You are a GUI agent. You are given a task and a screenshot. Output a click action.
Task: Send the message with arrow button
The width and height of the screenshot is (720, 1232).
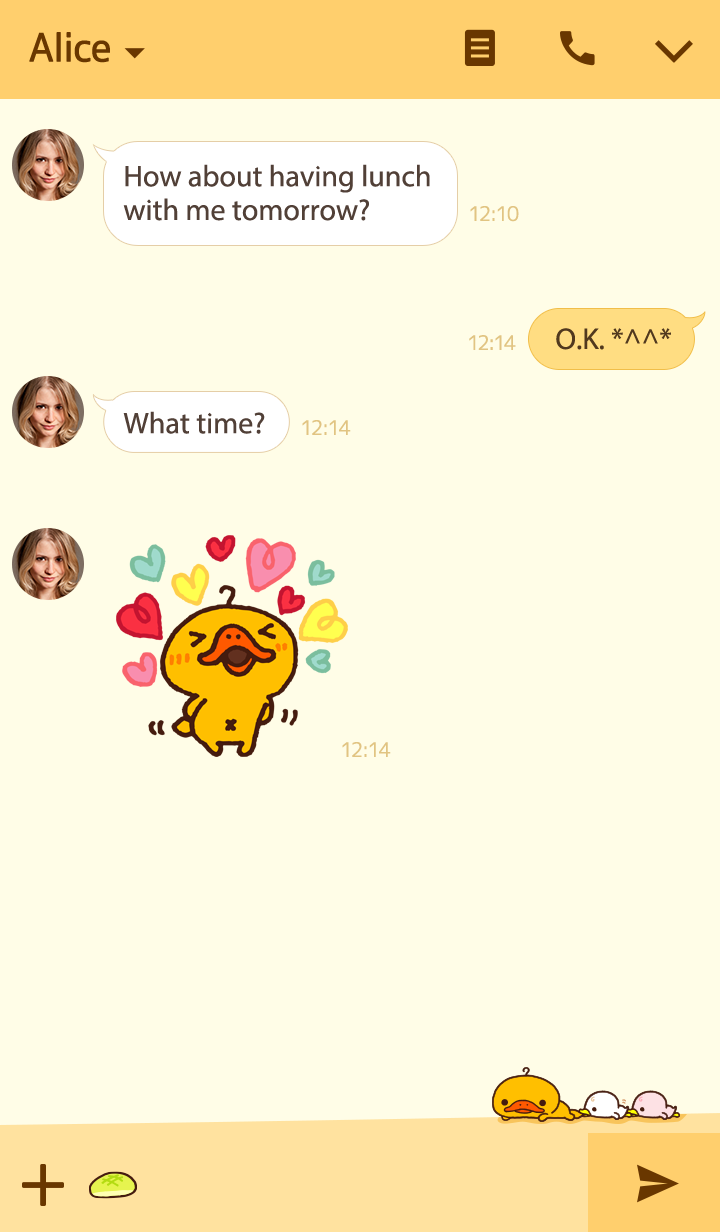click(x=656, y=1183)
